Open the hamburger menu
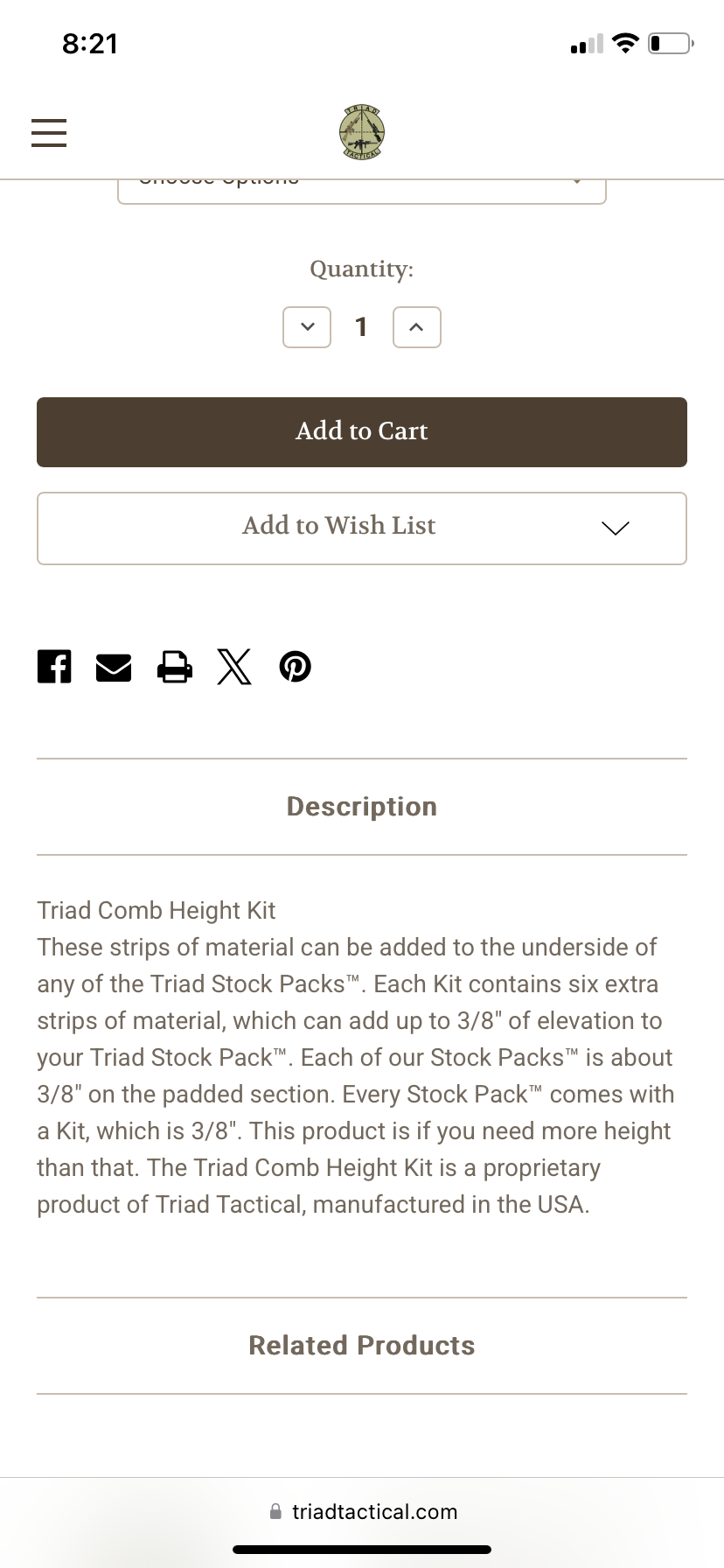724x1568 pixels. click(x=49, y=132)
